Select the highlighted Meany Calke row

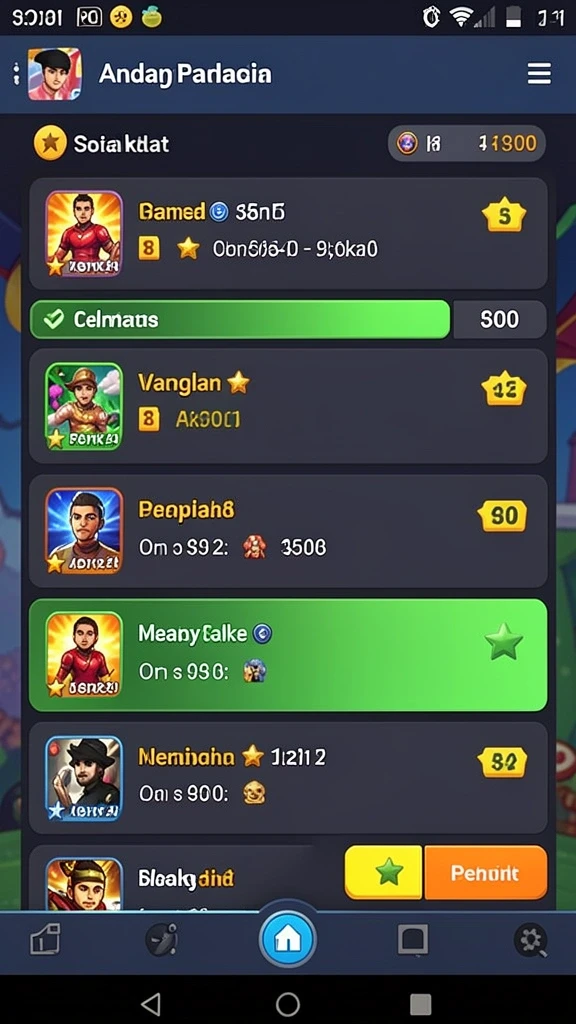288,655
